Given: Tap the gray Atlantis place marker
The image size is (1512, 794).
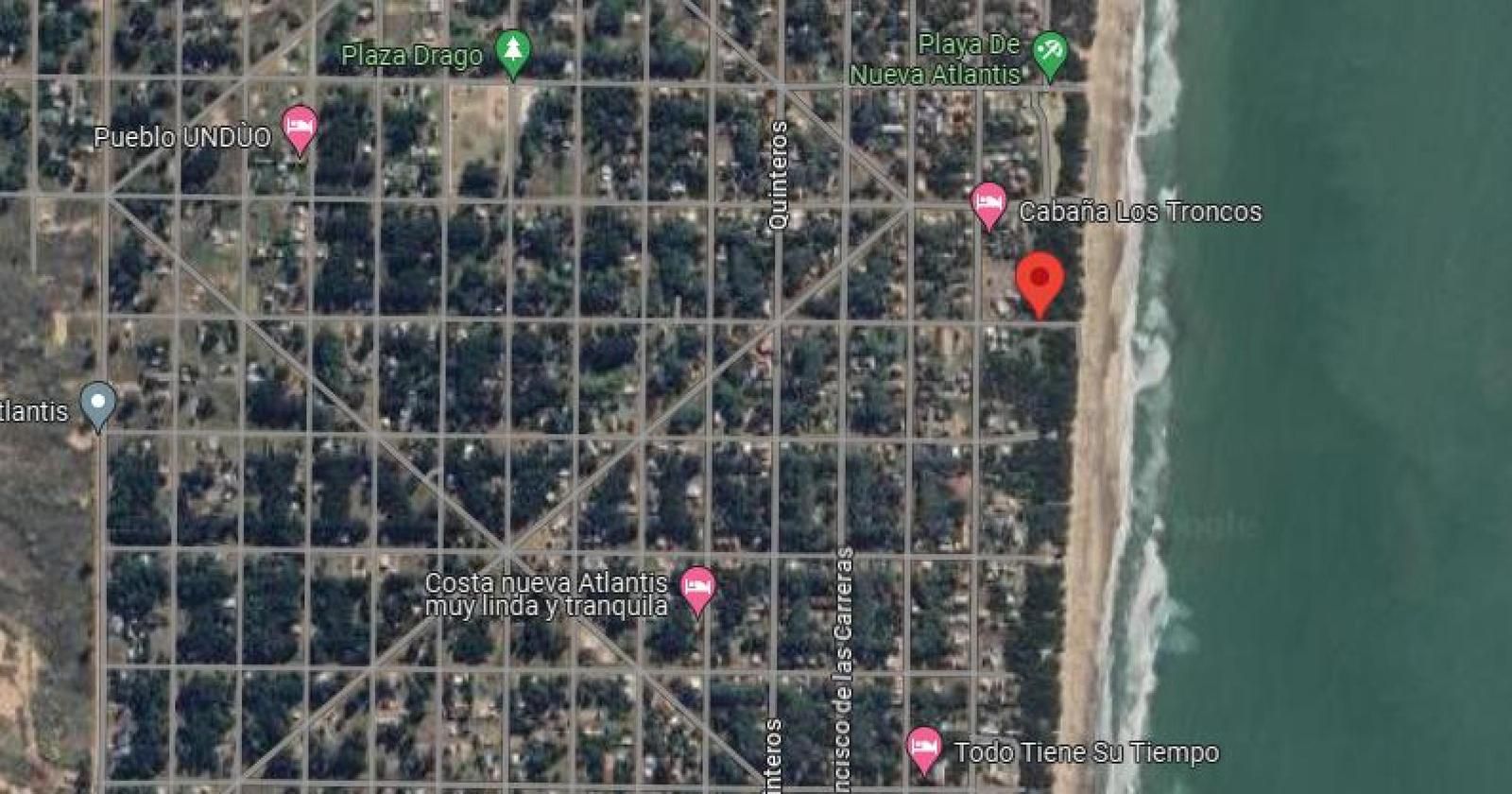Looking at the screenshot, I should click(98, 404).
